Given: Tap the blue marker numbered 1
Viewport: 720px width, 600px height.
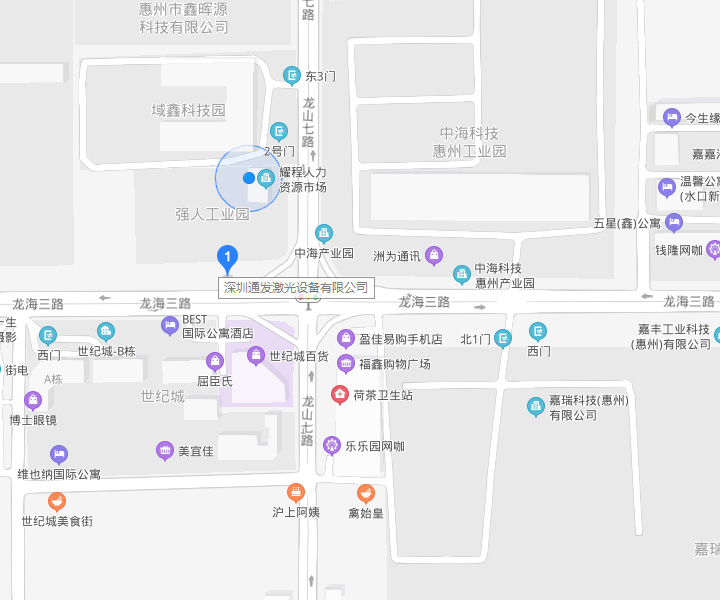Looking at the screenshot, I should click(x=228, y=259).
